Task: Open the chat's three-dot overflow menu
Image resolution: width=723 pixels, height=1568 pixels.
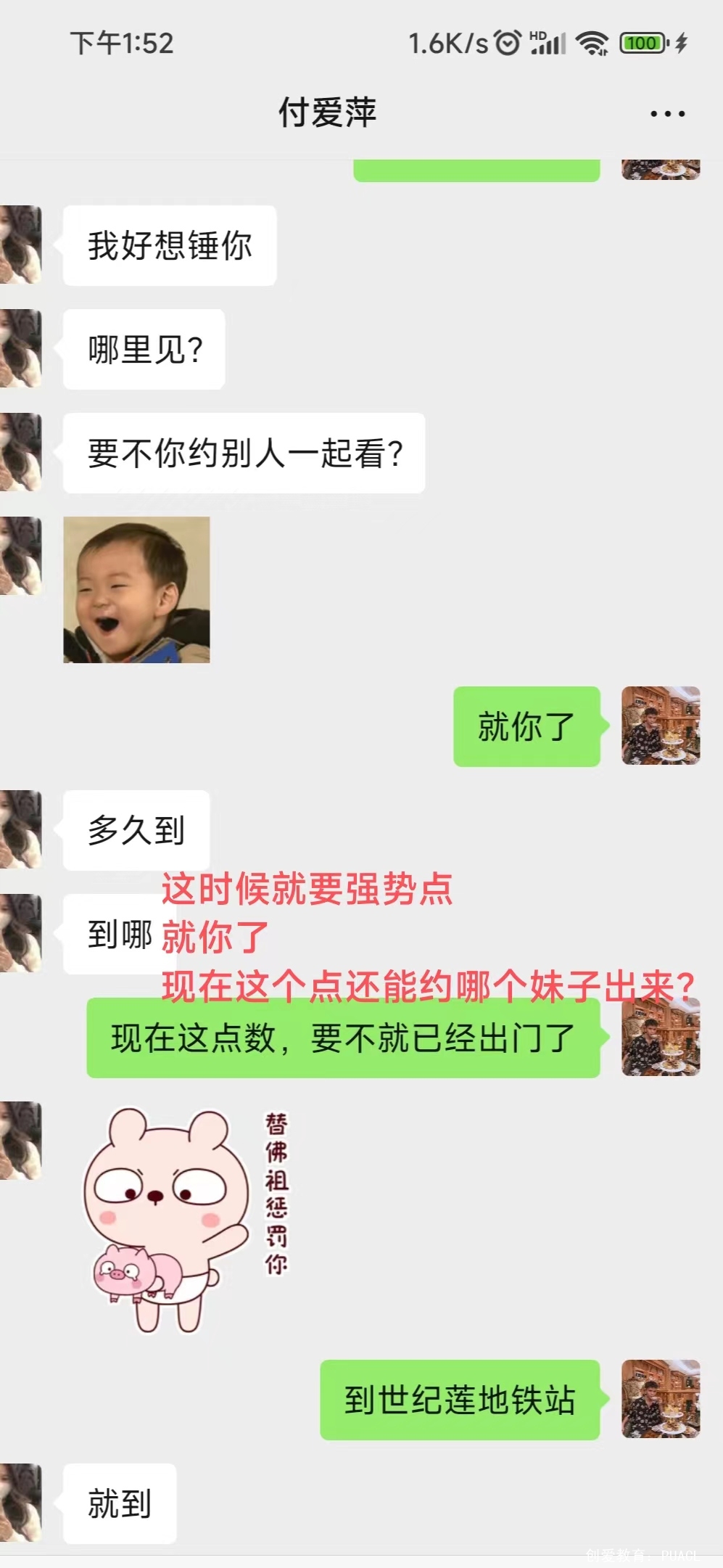Action: coord(667,114)
